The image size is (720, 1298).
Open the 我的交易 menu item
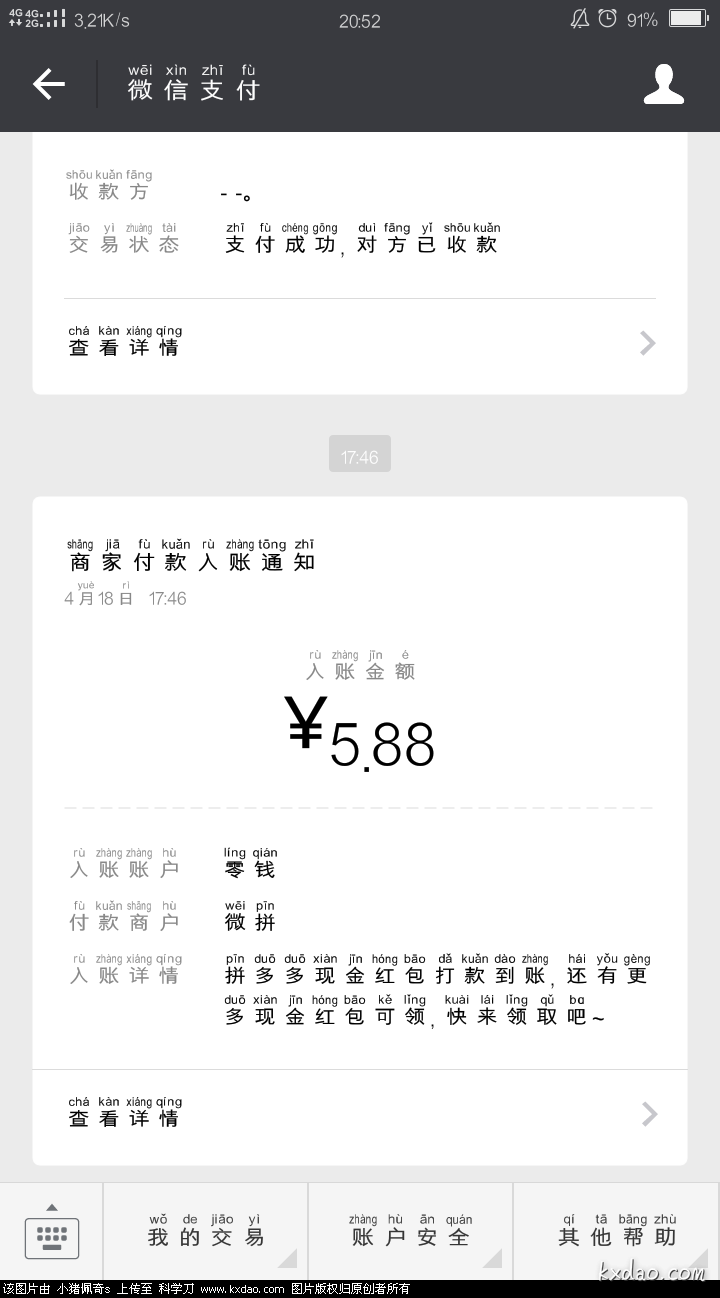coord(204,1232)
